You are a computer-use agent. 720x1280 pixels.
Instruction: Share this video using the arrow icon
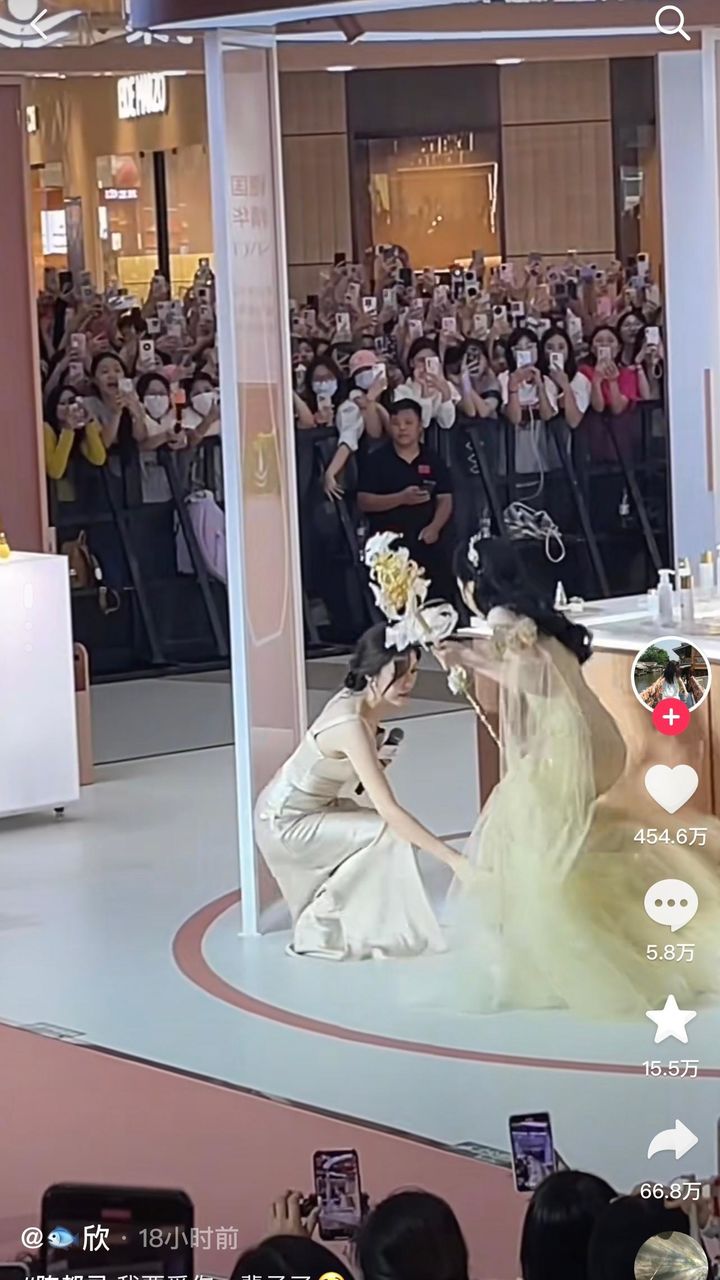pos(672,1141)
